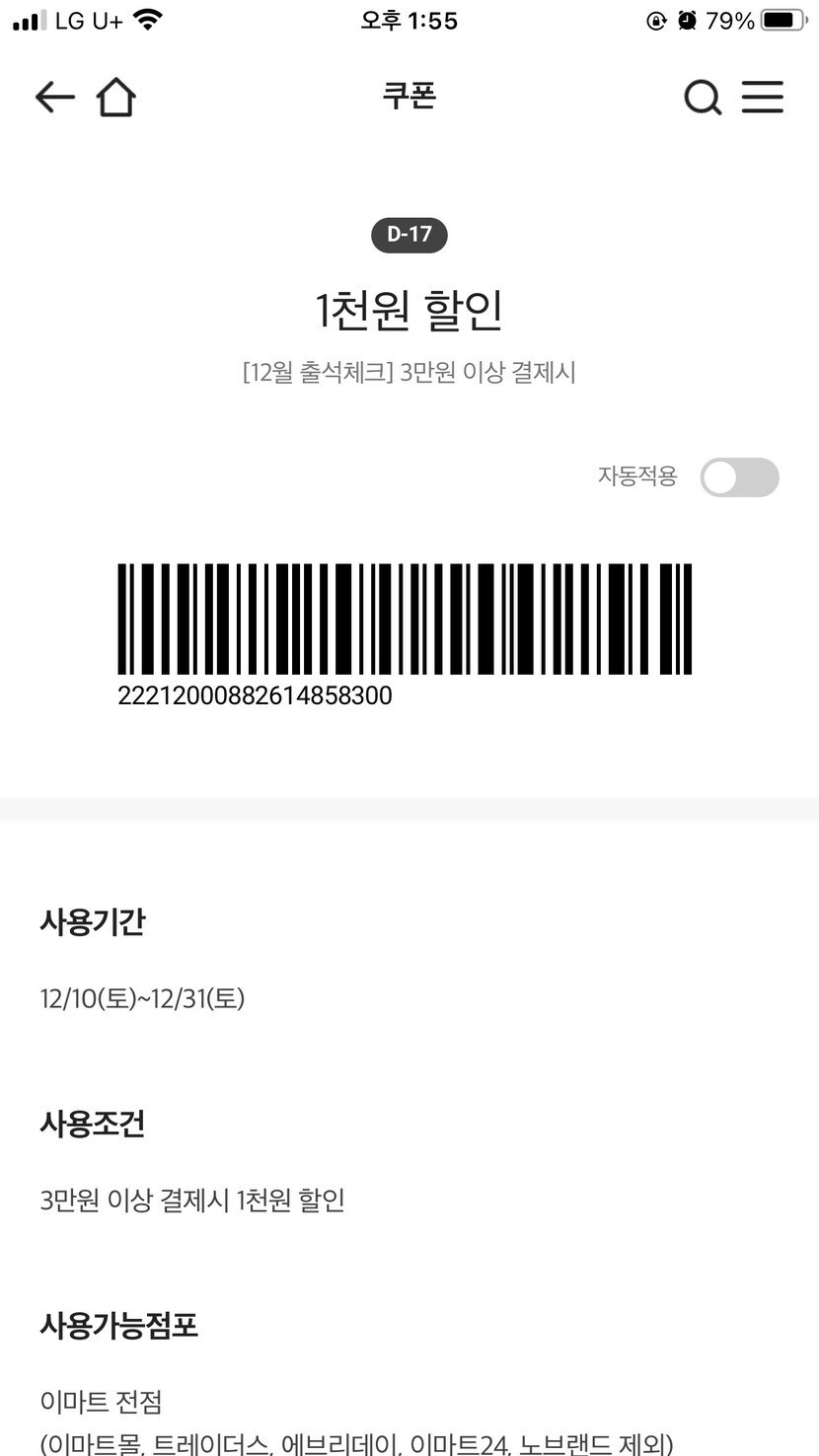Open the home icon
The image size is (819, 1456).
[115, 97]
